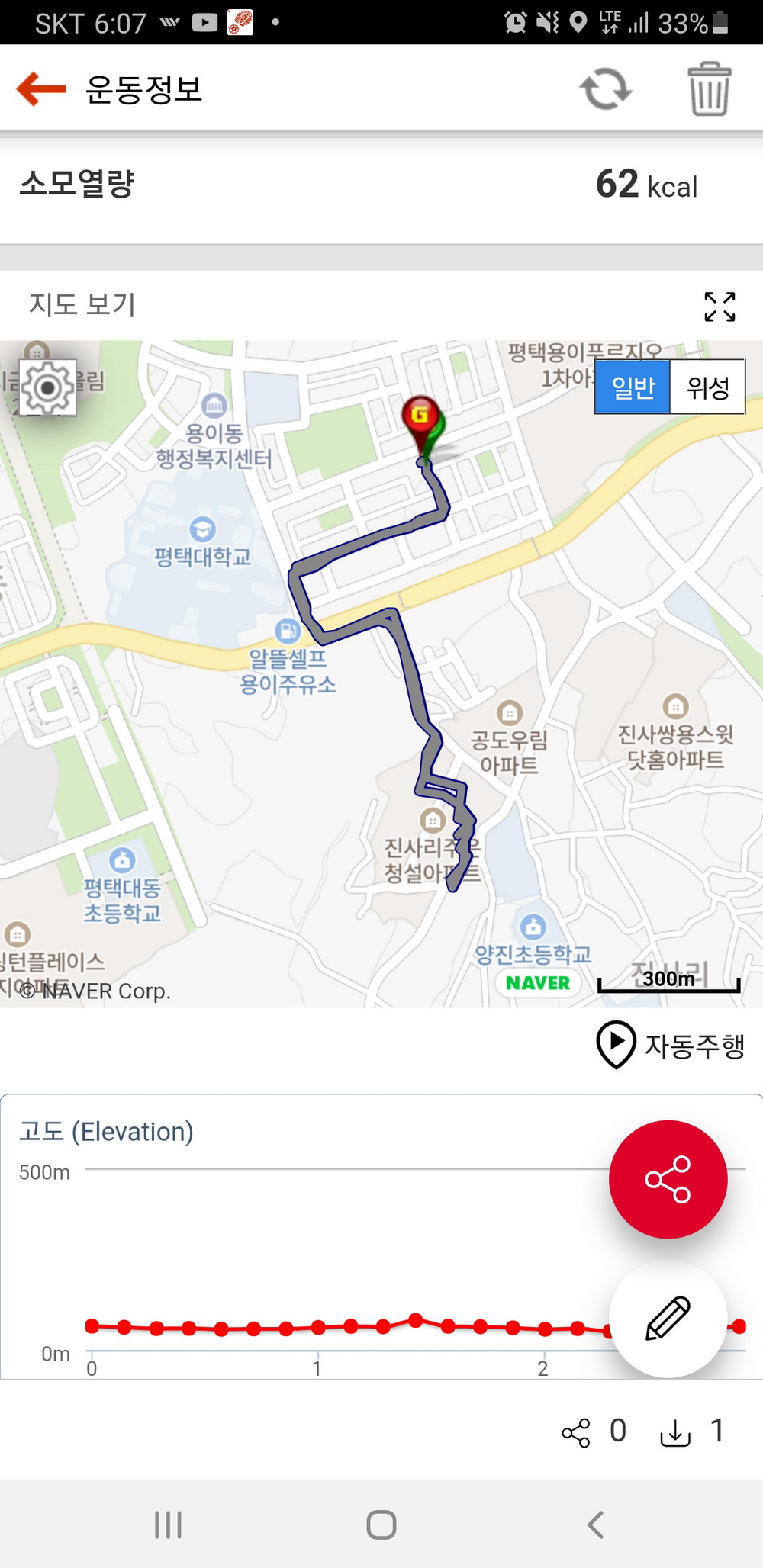This screenshot has width=763, height=1568.
Task: Open recent apps from the navigation bar
Action: tap(168, 1525)
